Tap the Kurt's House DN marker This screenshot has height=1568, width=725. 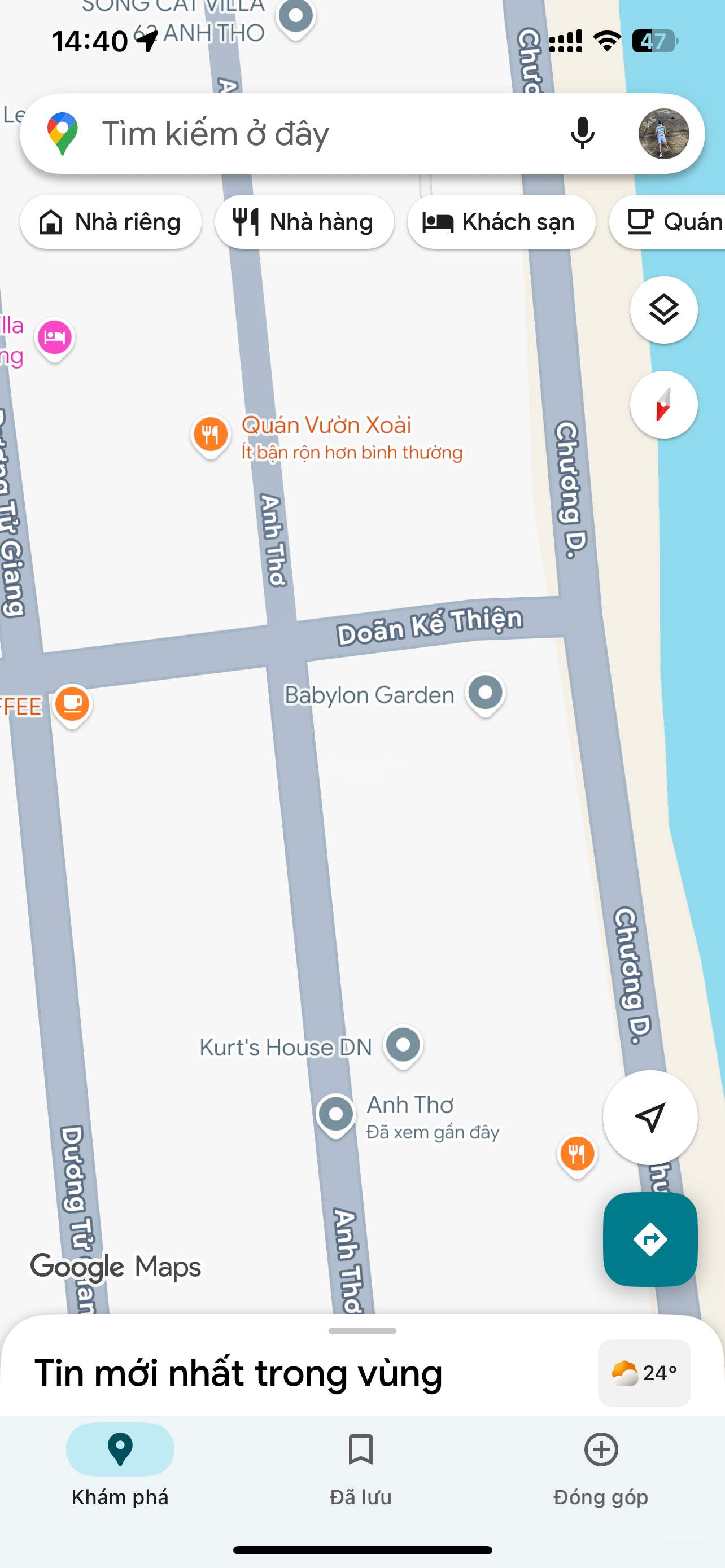point(403,1045)
